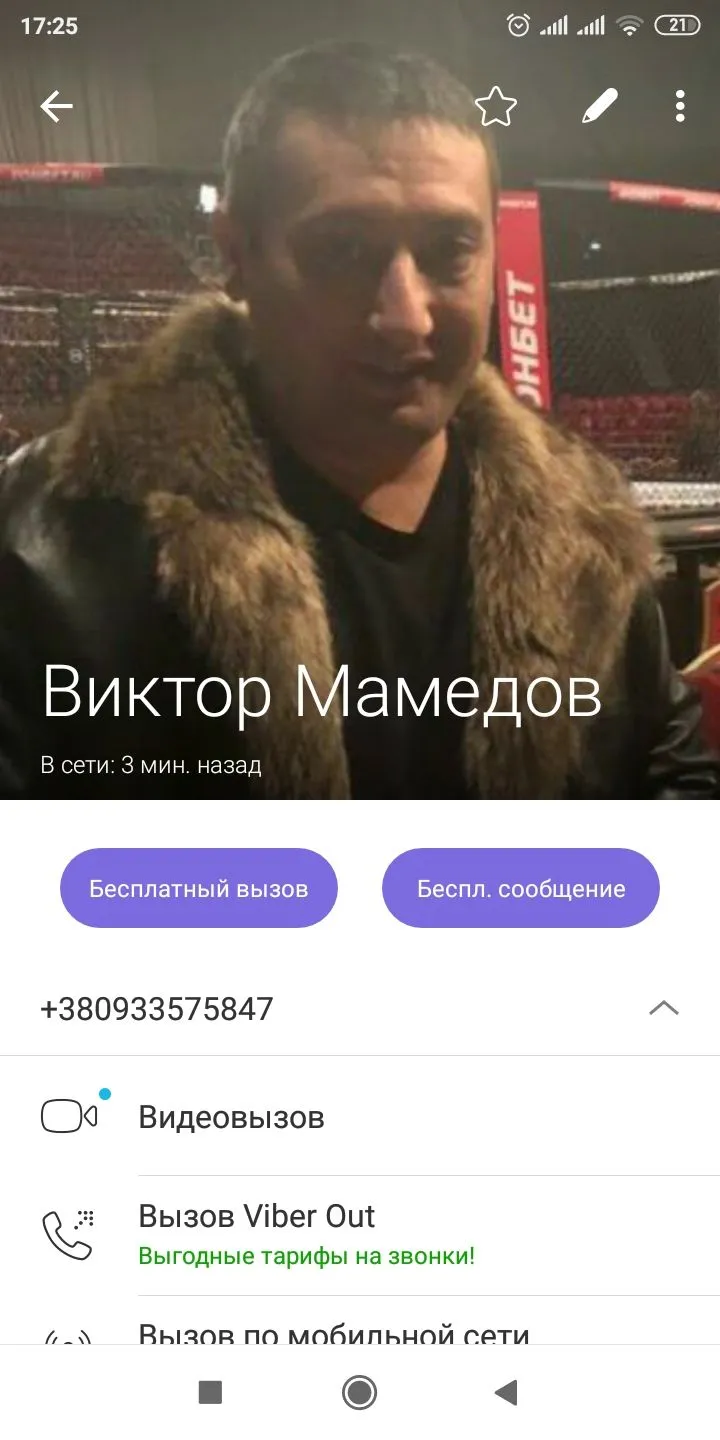Screen dimensions: 720x1440
Task: Add contact to favorites with the star
Action: click(x=495, y=107)
